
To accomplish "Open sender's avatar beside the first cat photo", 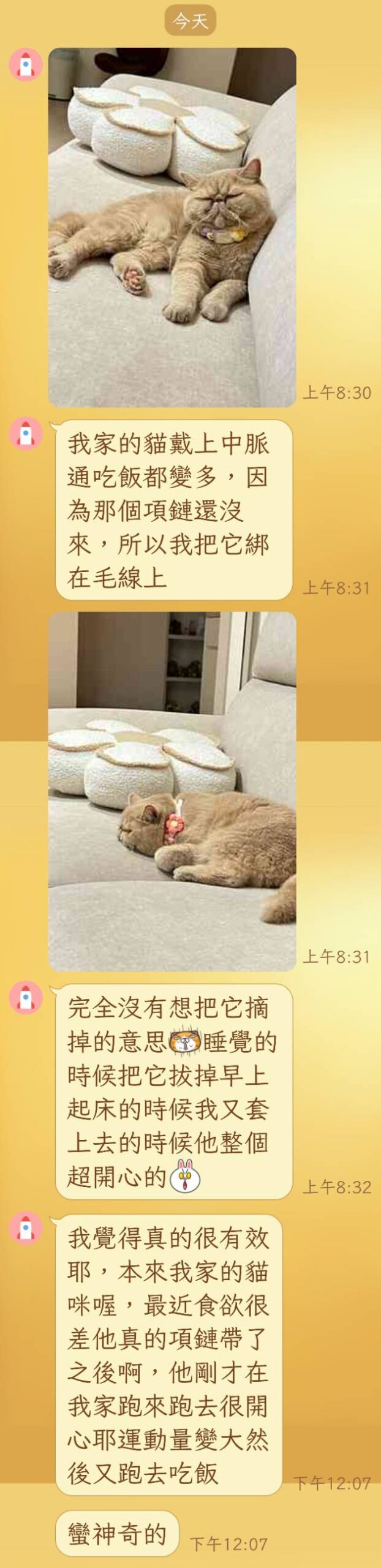I will [x=26, y=64].
